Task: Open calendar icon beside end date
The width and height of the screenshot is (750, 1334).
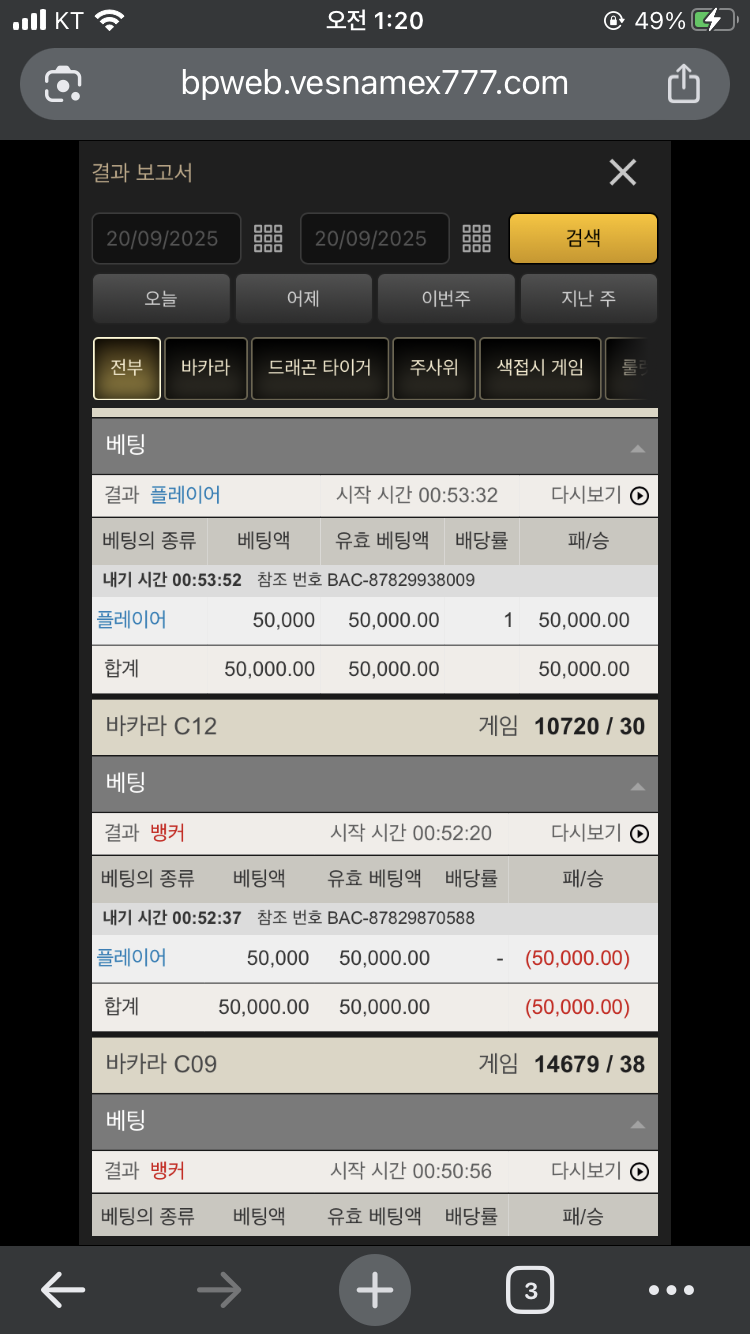Action: click(476, 238)
